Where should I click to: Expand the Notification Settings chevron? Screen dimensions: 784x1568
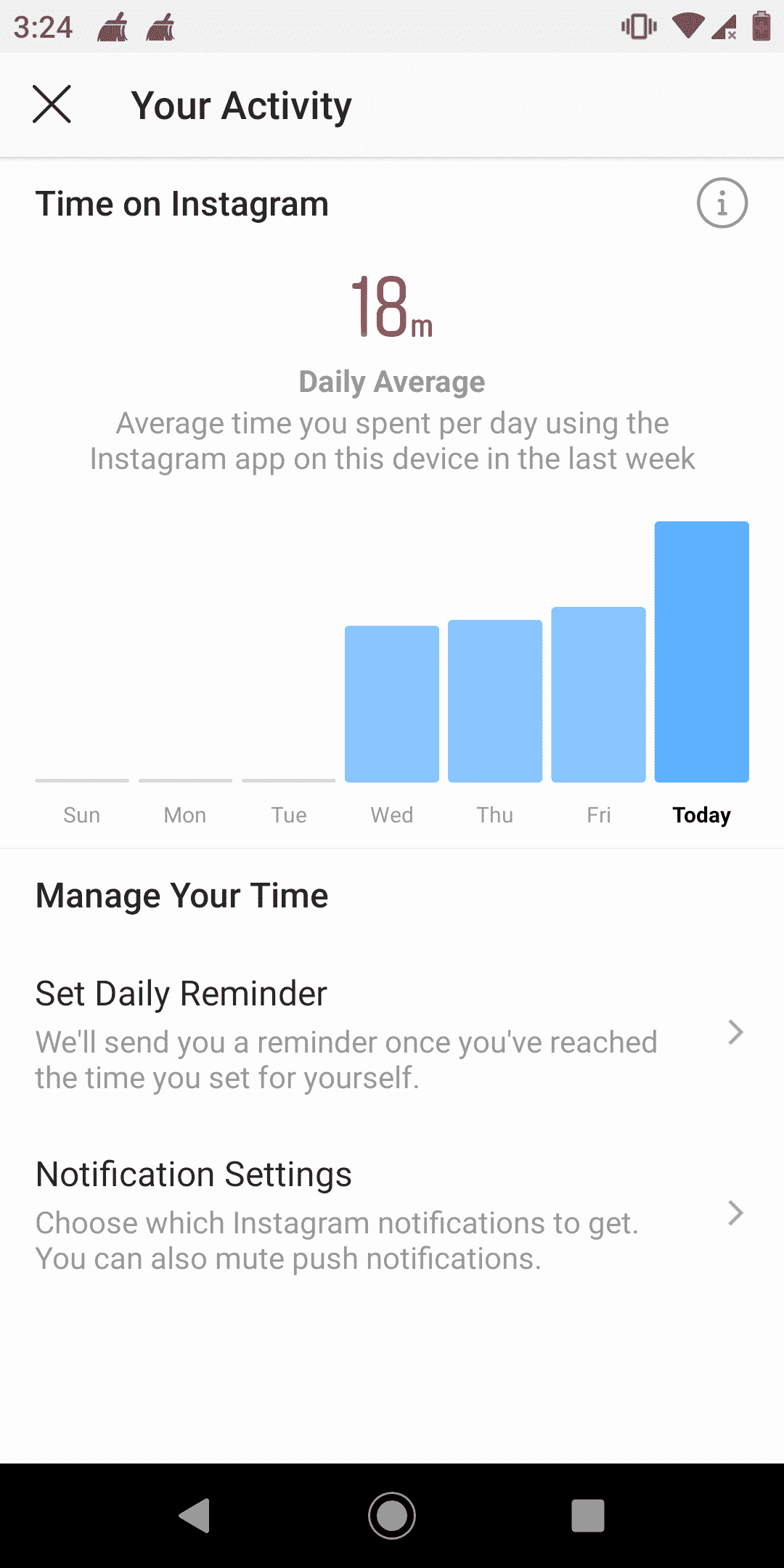pyautogui.click(x=735, y=1213)
